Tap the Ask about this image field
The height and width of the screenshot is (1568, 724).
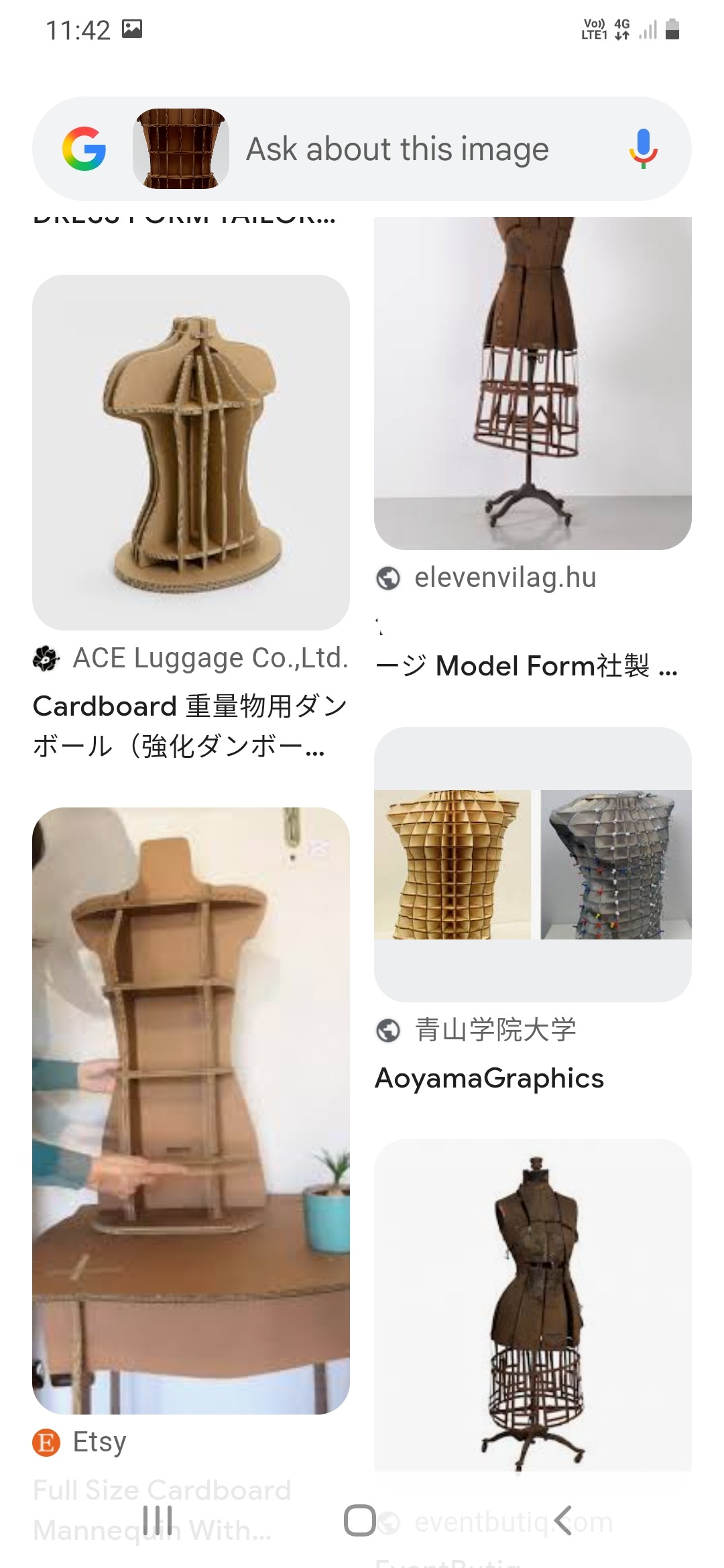click(397, 149)
